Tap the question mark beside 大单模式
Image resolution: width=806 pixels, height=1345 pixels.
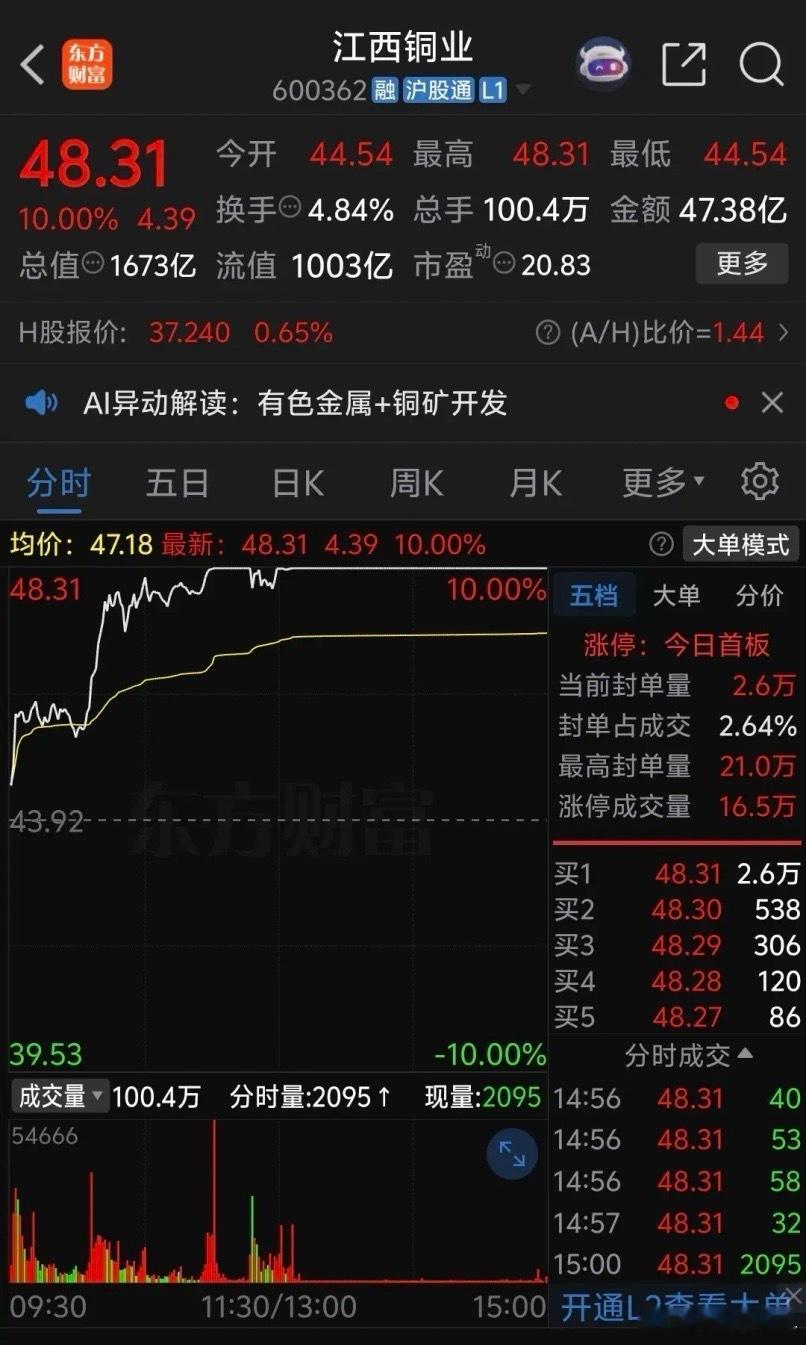coord(661,544)
